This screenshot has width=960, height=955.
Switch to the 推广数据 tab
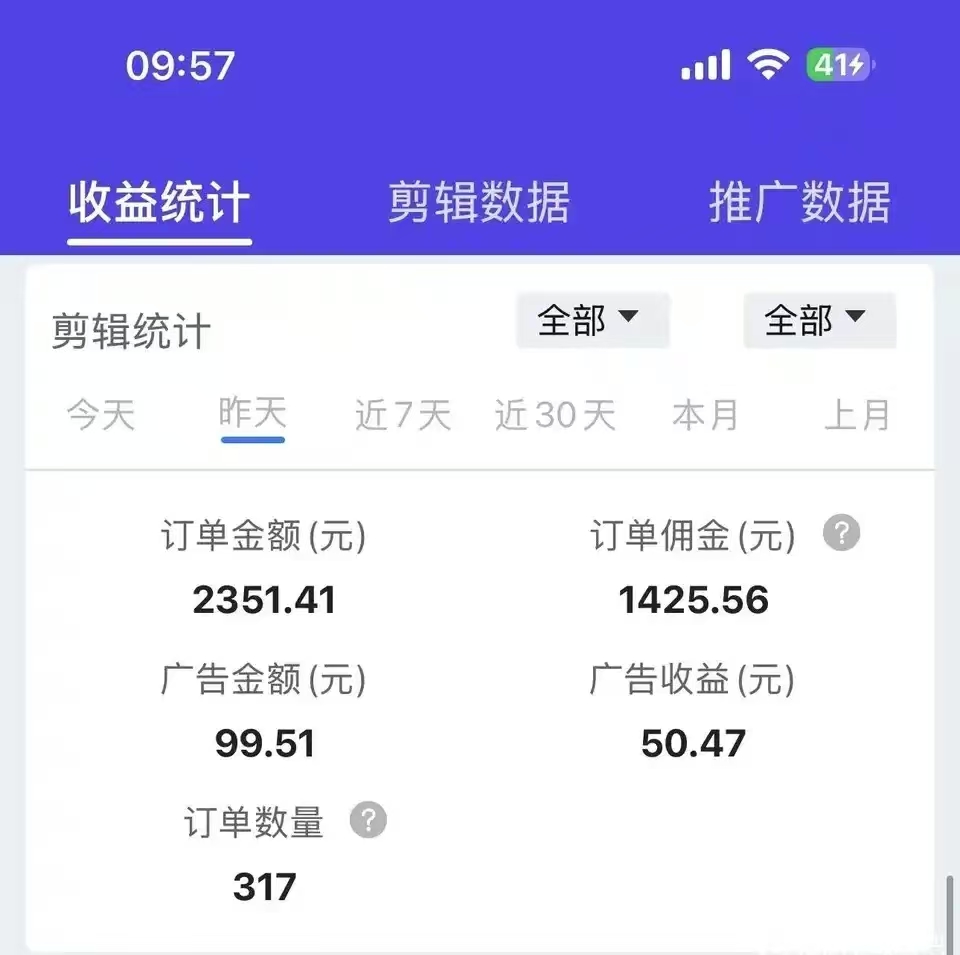click(799, 203)
